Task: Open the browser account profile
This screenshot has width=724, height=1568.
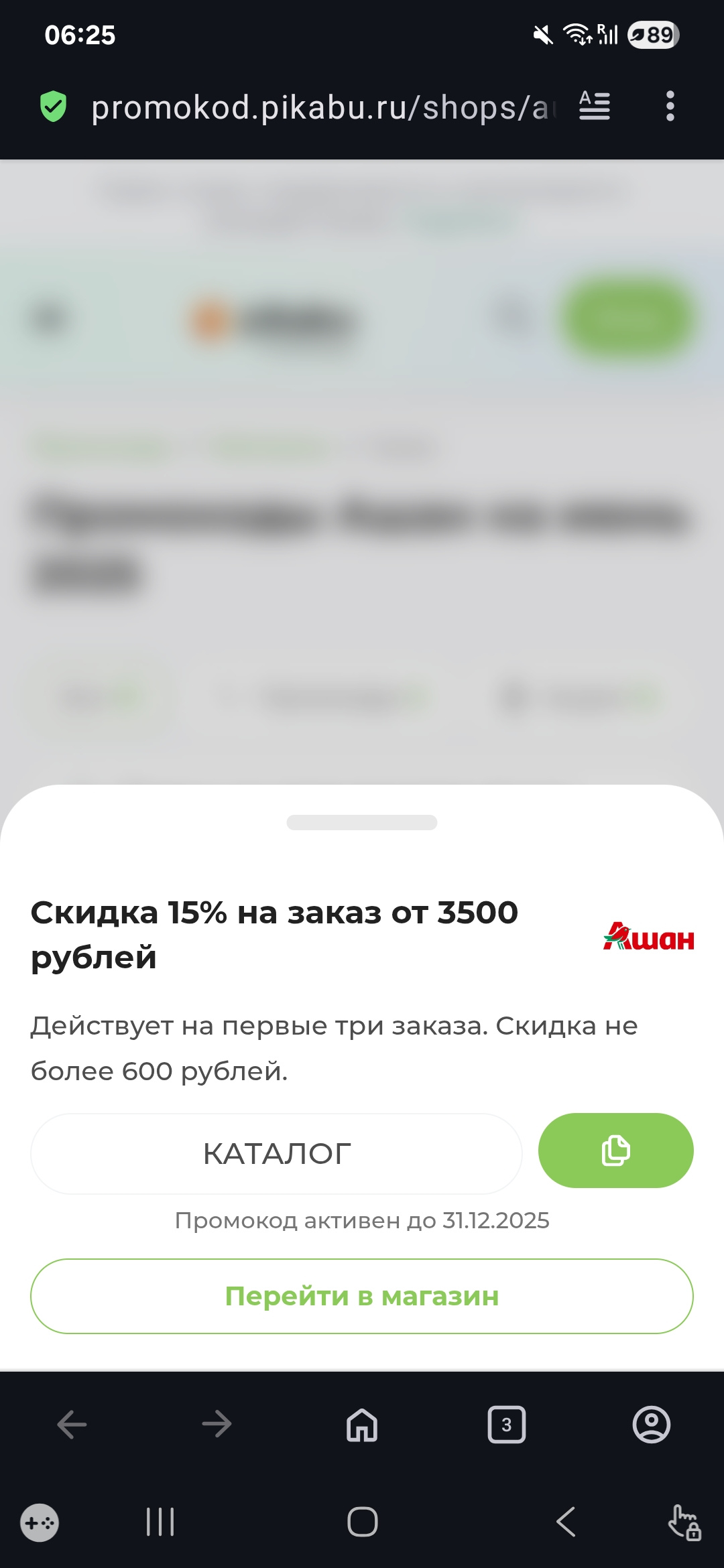Action: 652,1425
